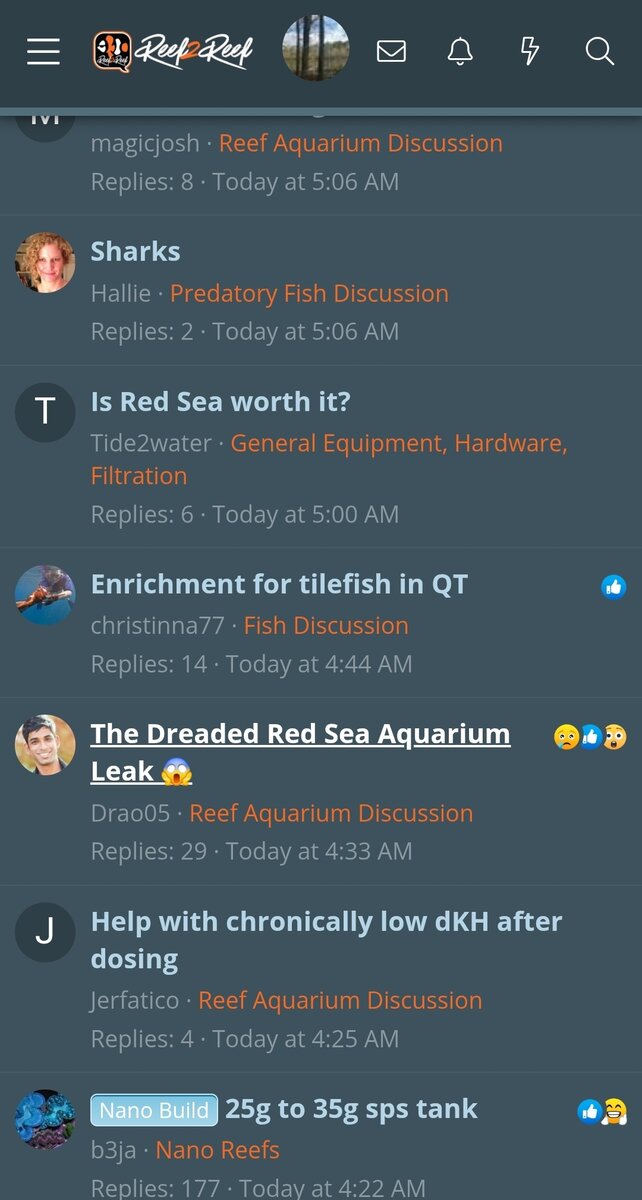Tap the lightning bolt what's new icon

click(530, 51)
